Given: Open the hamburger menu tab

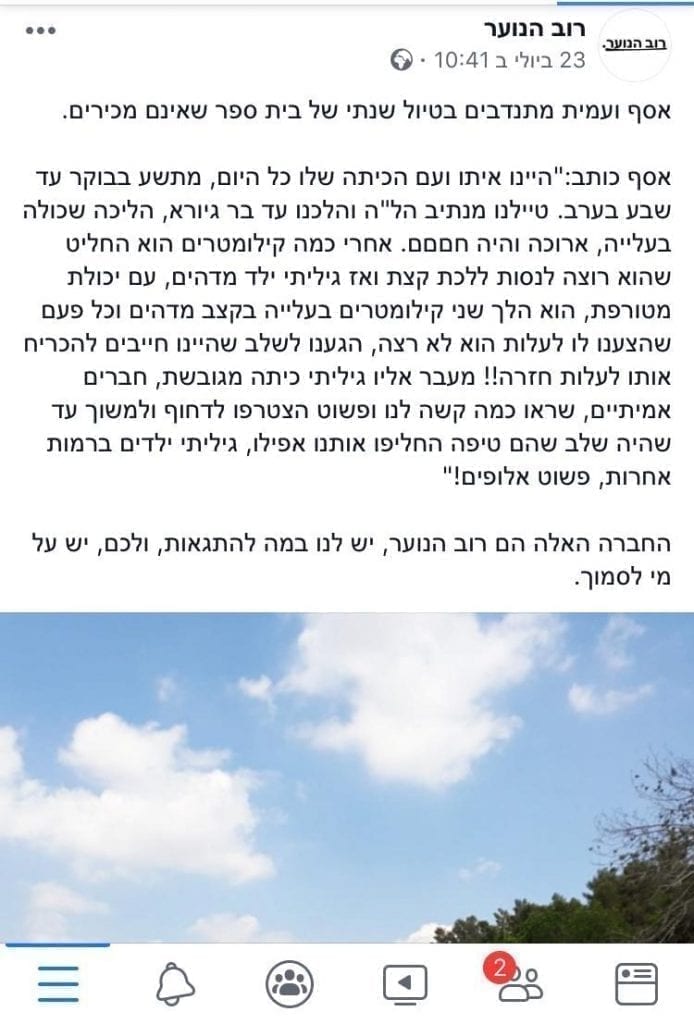Looking at the screenshot, I should click(59, 984).
